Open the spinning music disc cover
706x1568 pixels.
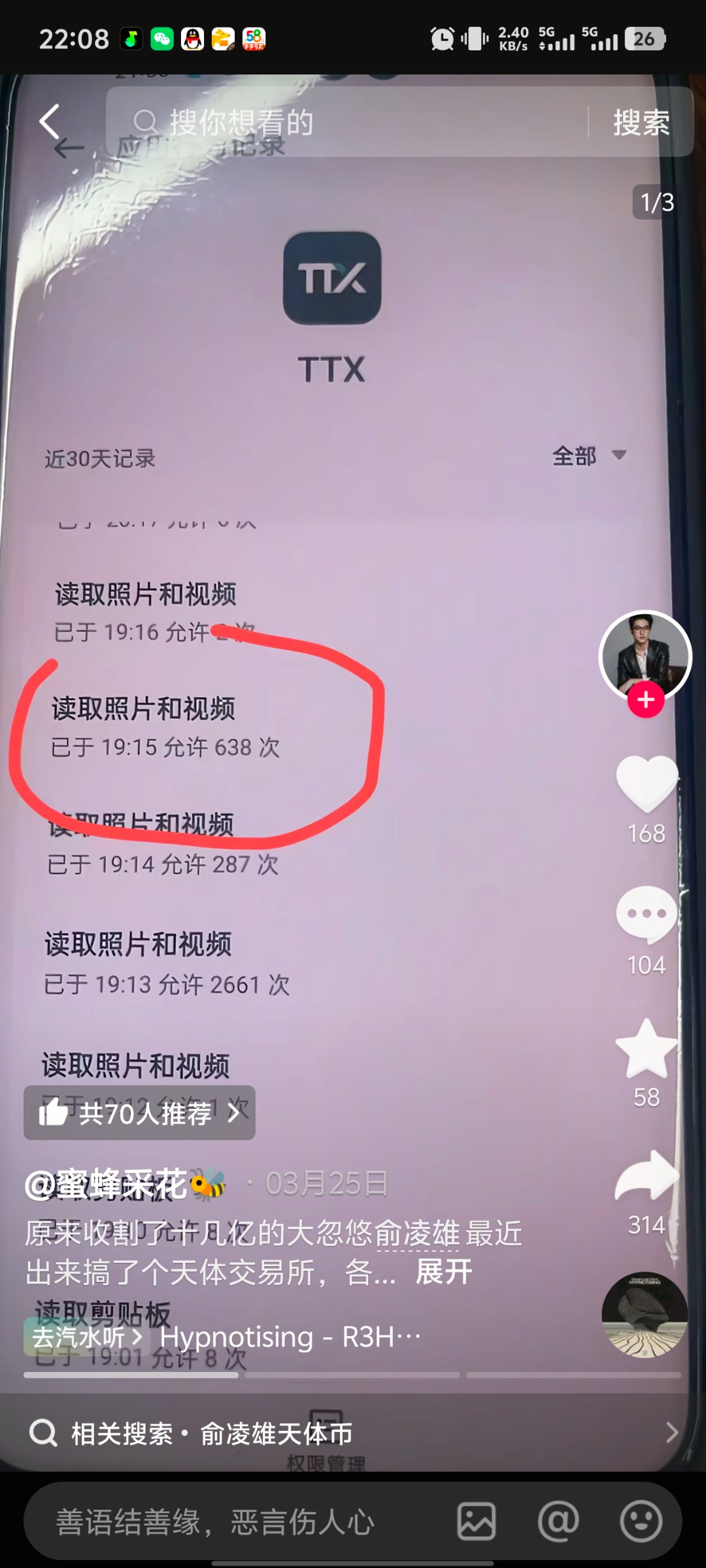pos(644,1315)
